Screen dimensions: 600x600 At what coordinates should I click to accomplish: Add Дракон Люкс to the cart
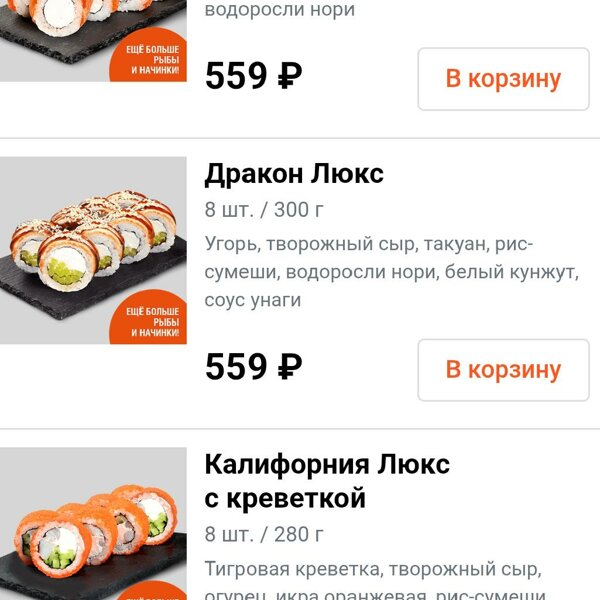(503, 369)
